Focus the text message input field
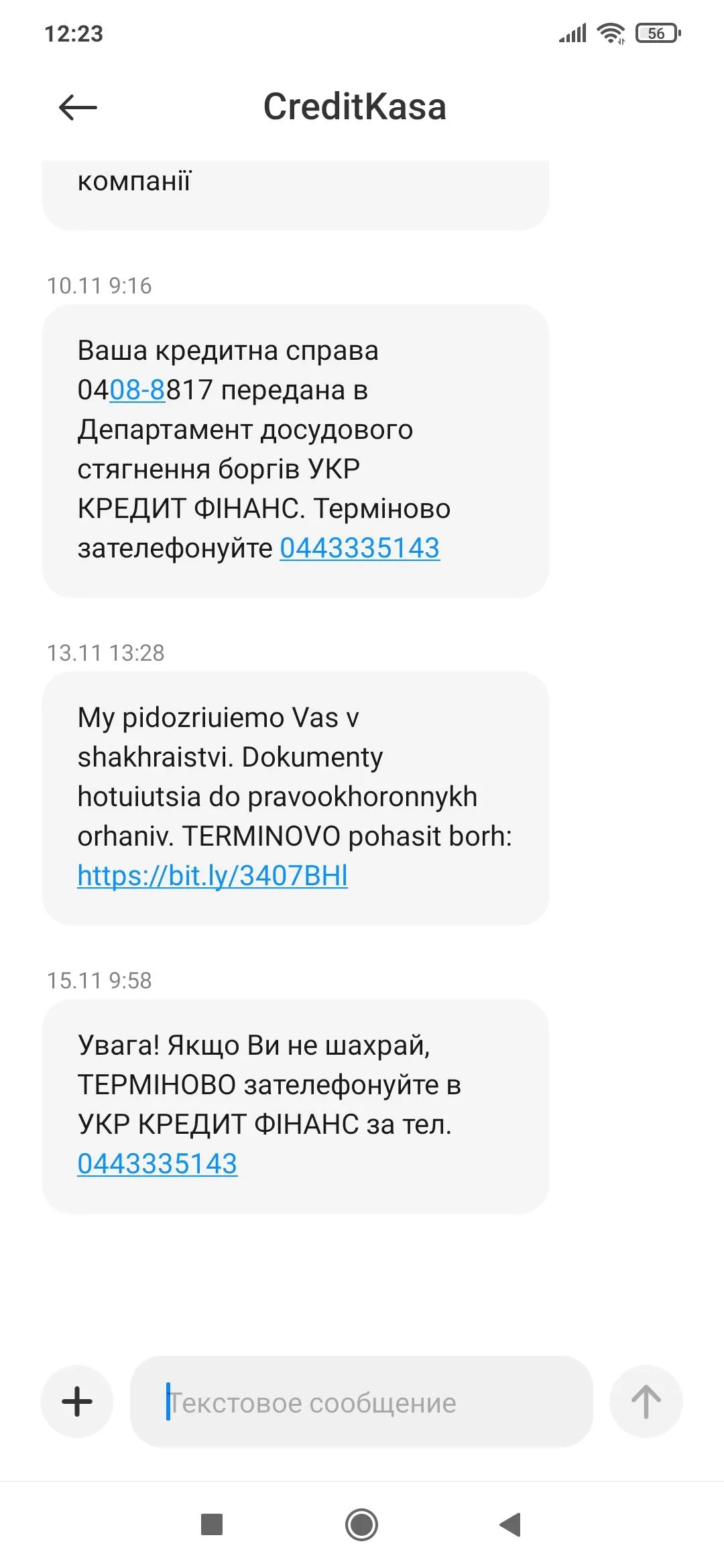The height and width of the screenshot is (1568, 724). point(362,1402)
